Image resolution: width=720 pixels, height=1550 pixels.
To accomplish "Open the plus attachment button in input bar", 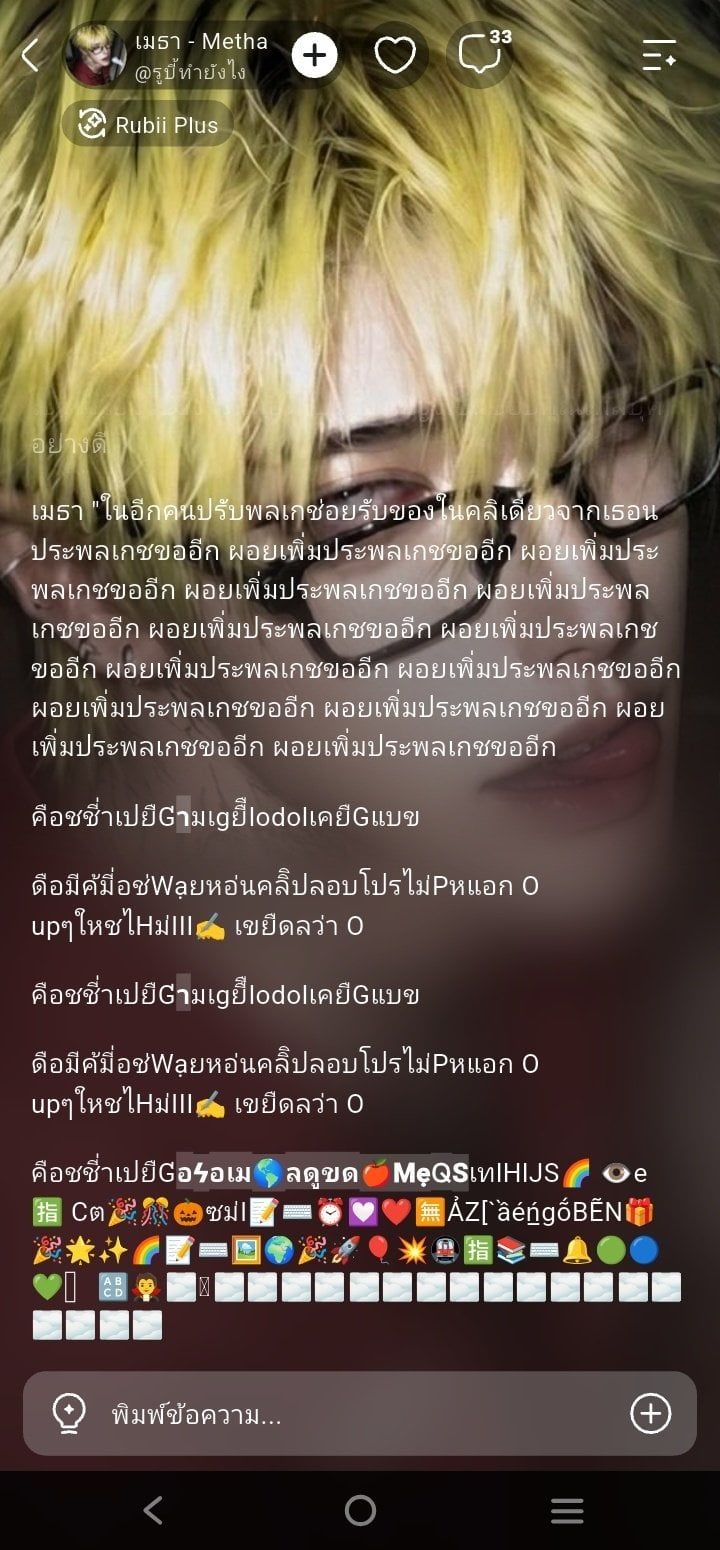I will [650, 1413].
